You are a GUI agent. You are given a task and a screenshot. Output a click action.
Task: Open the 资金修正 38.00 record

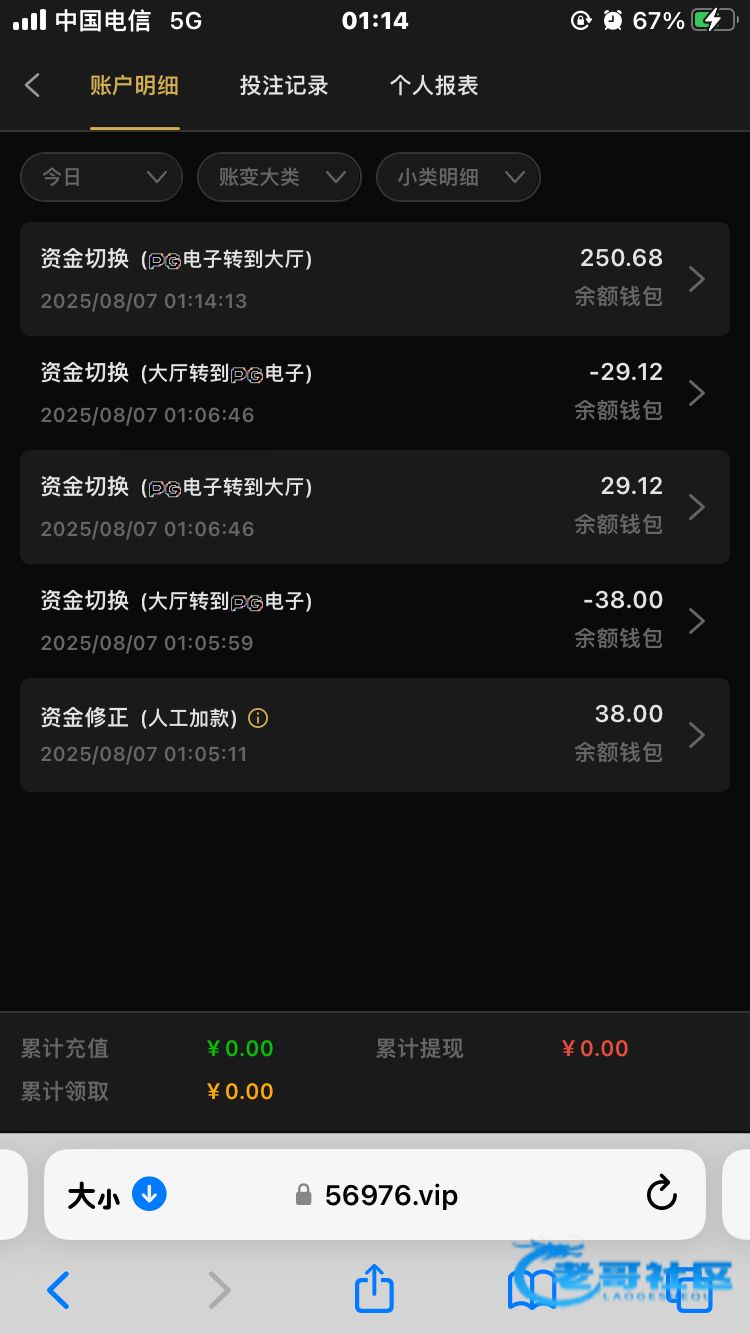[x=375, y=735]
